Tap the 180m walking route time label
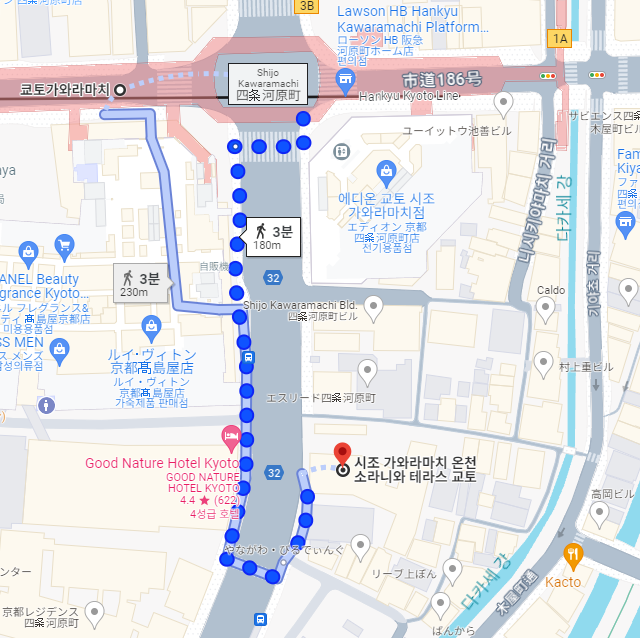The height and width of the screenshot is (638, 640). [273, 237]
